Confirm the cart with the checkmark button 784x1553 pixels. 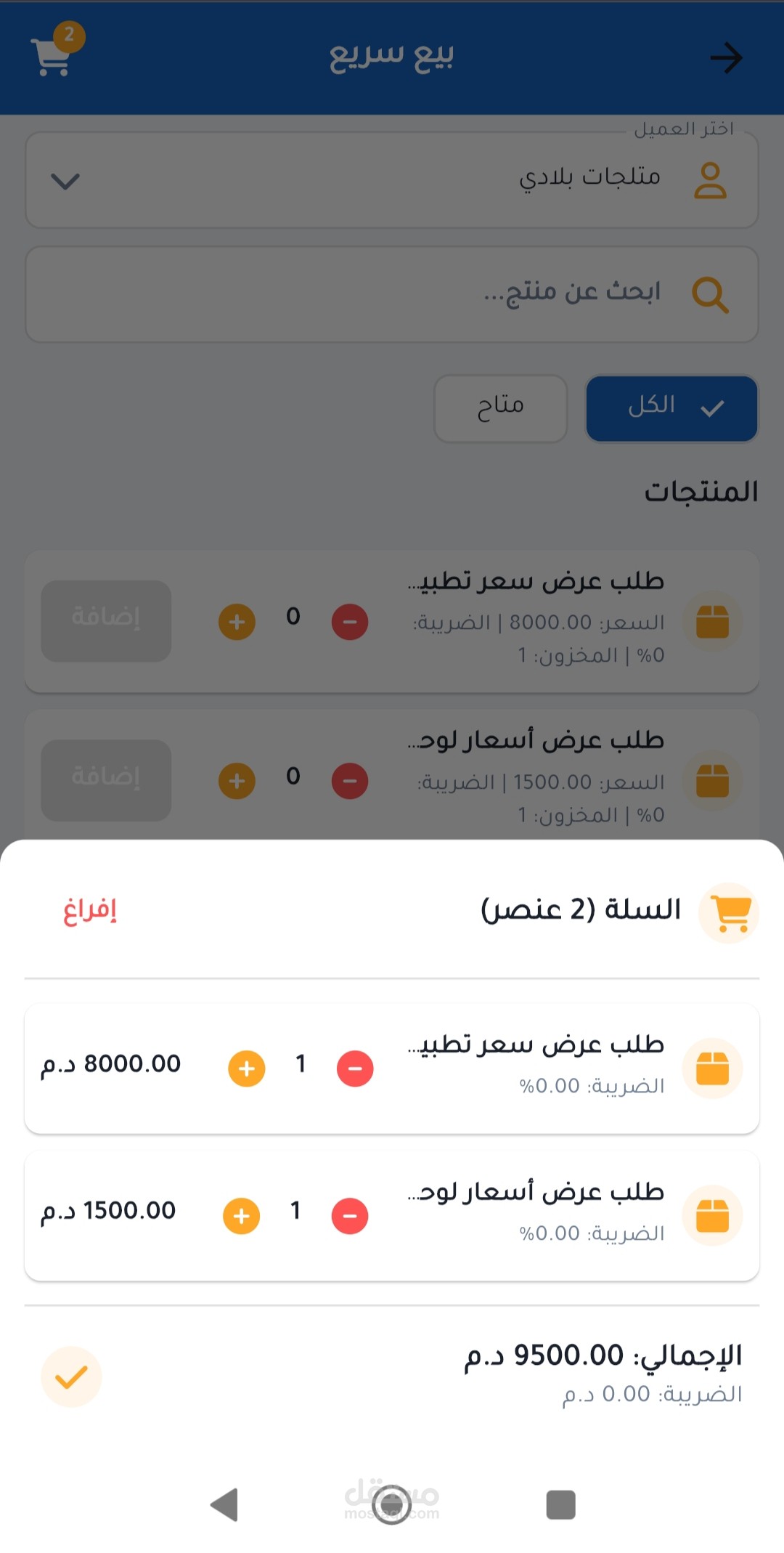pyautogui.click(x=71, y=1376)
